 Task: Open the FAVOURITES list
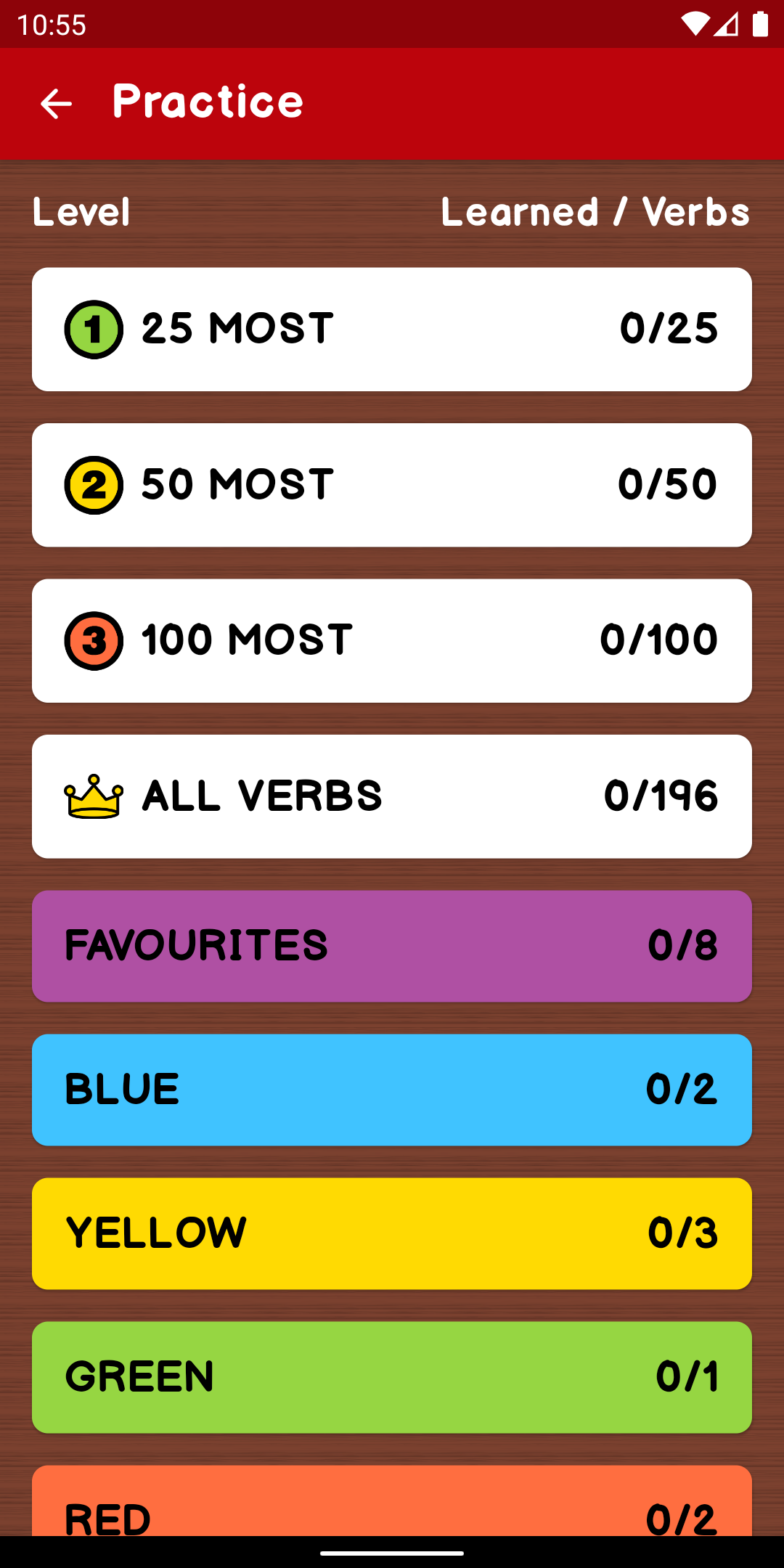pyautogui.click(x=392, y=946)
